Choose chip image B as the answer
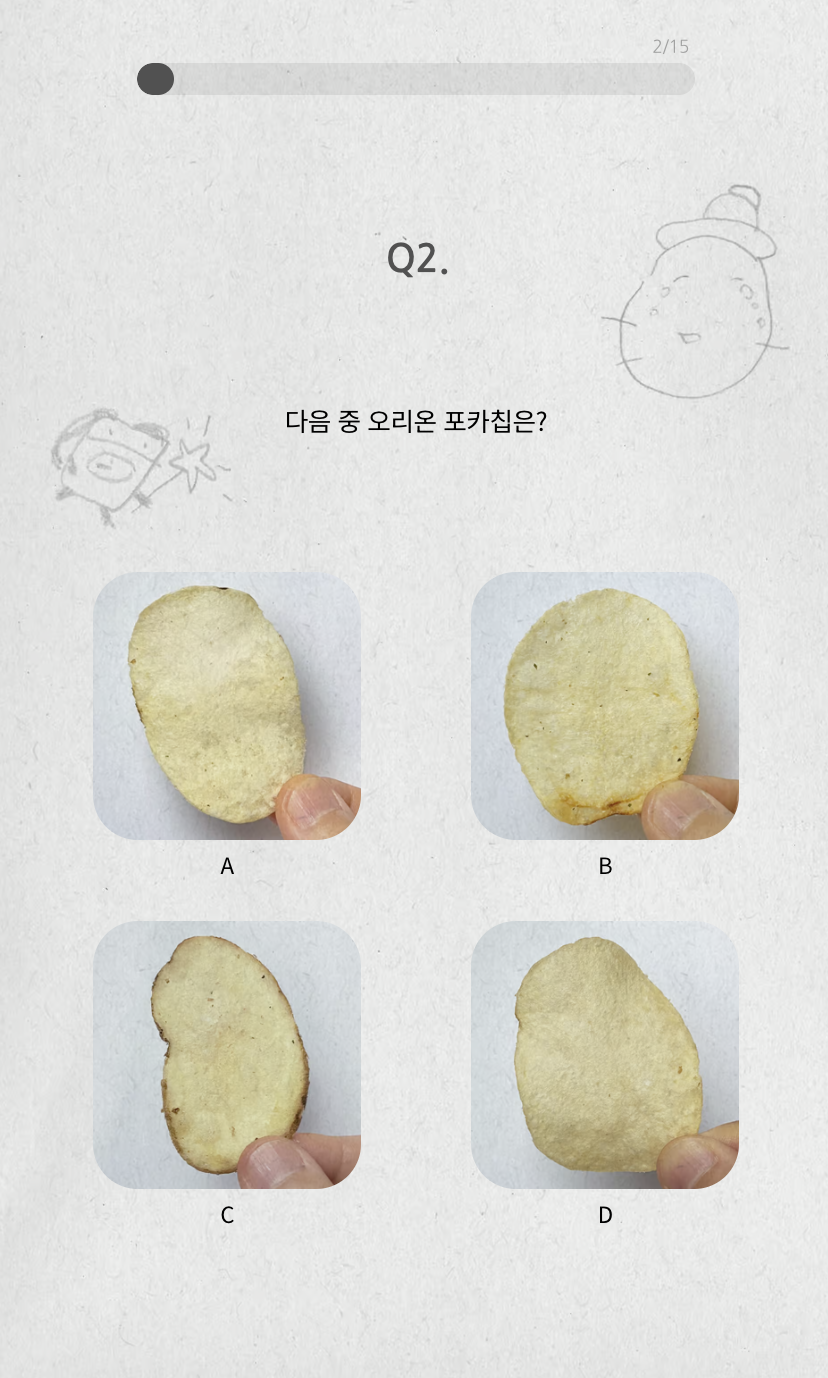The width and height of the screenshot is (828, 1378). point(605,705)
